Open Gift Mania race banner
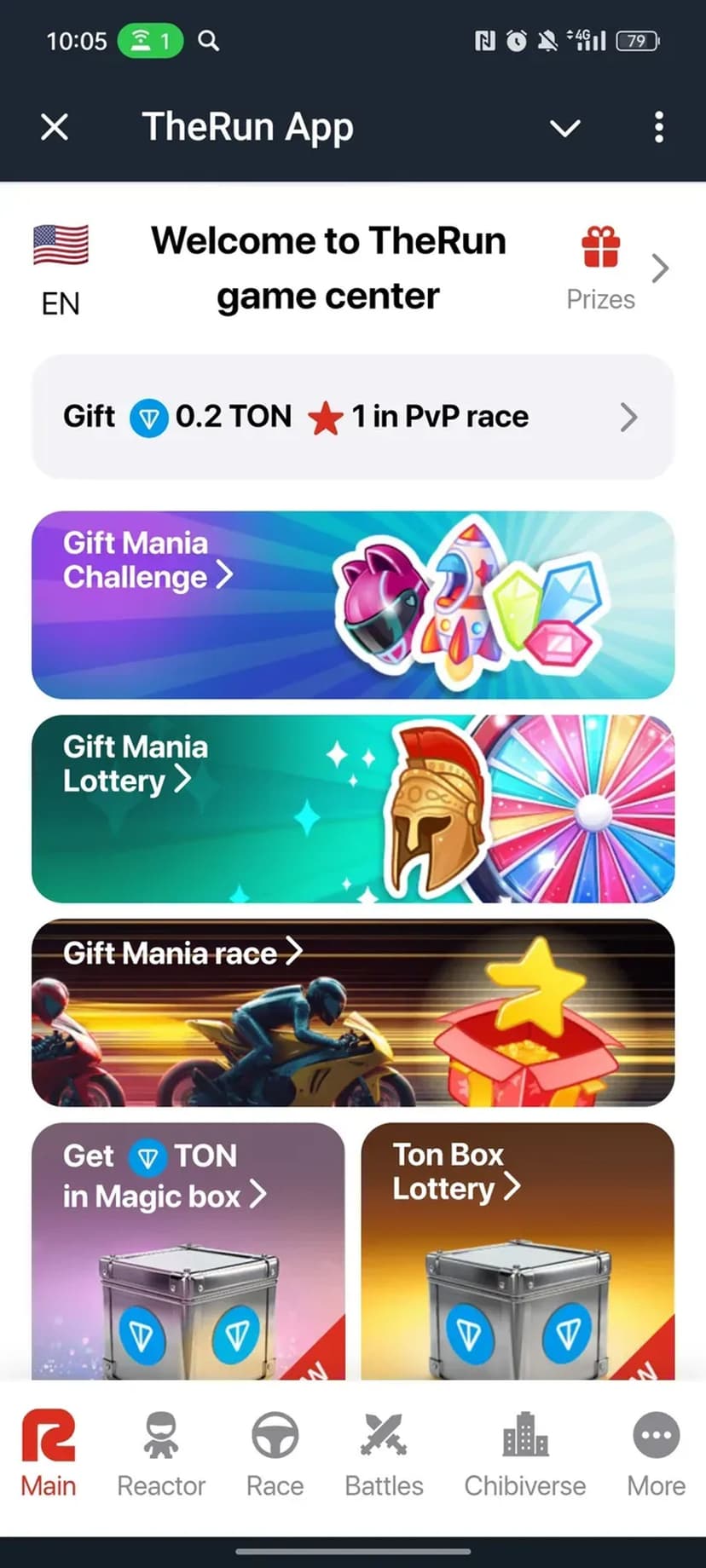This screenshot has height=1568, width=706. click(353, 1012)
